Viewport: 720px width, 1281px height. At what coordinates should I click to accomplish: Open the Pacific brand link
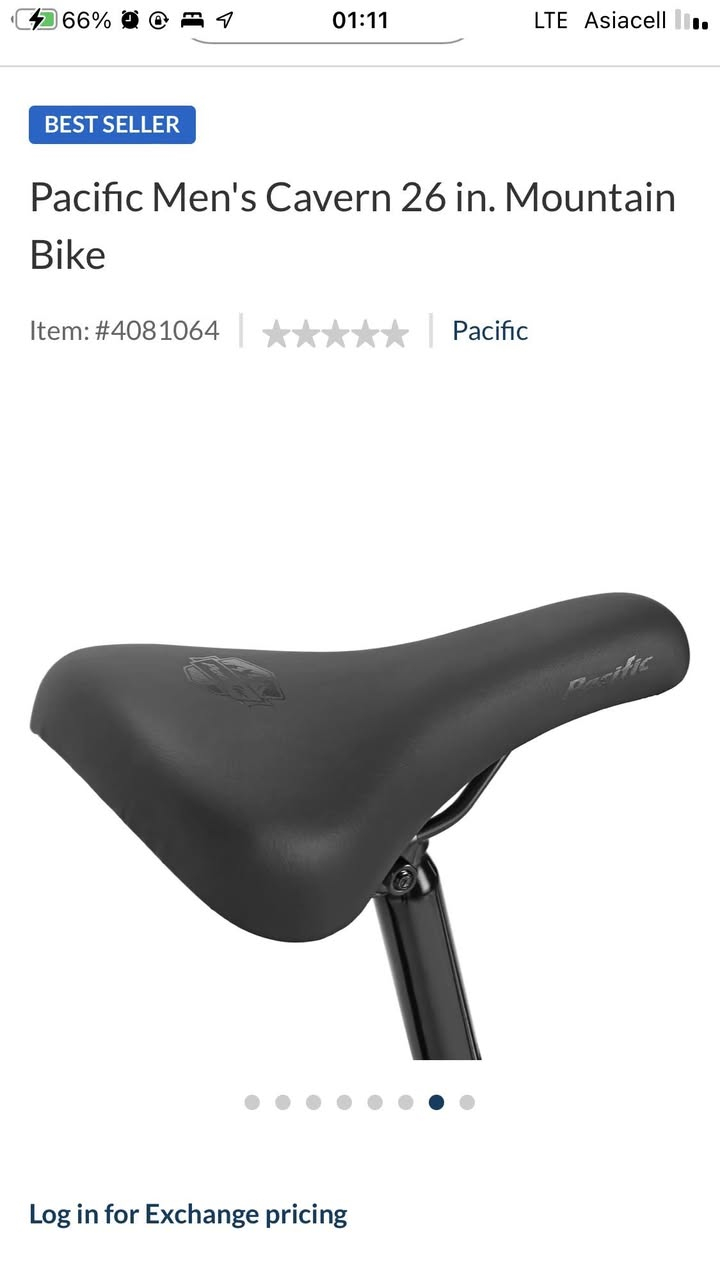pyautogui.click(x=489, y=331)
